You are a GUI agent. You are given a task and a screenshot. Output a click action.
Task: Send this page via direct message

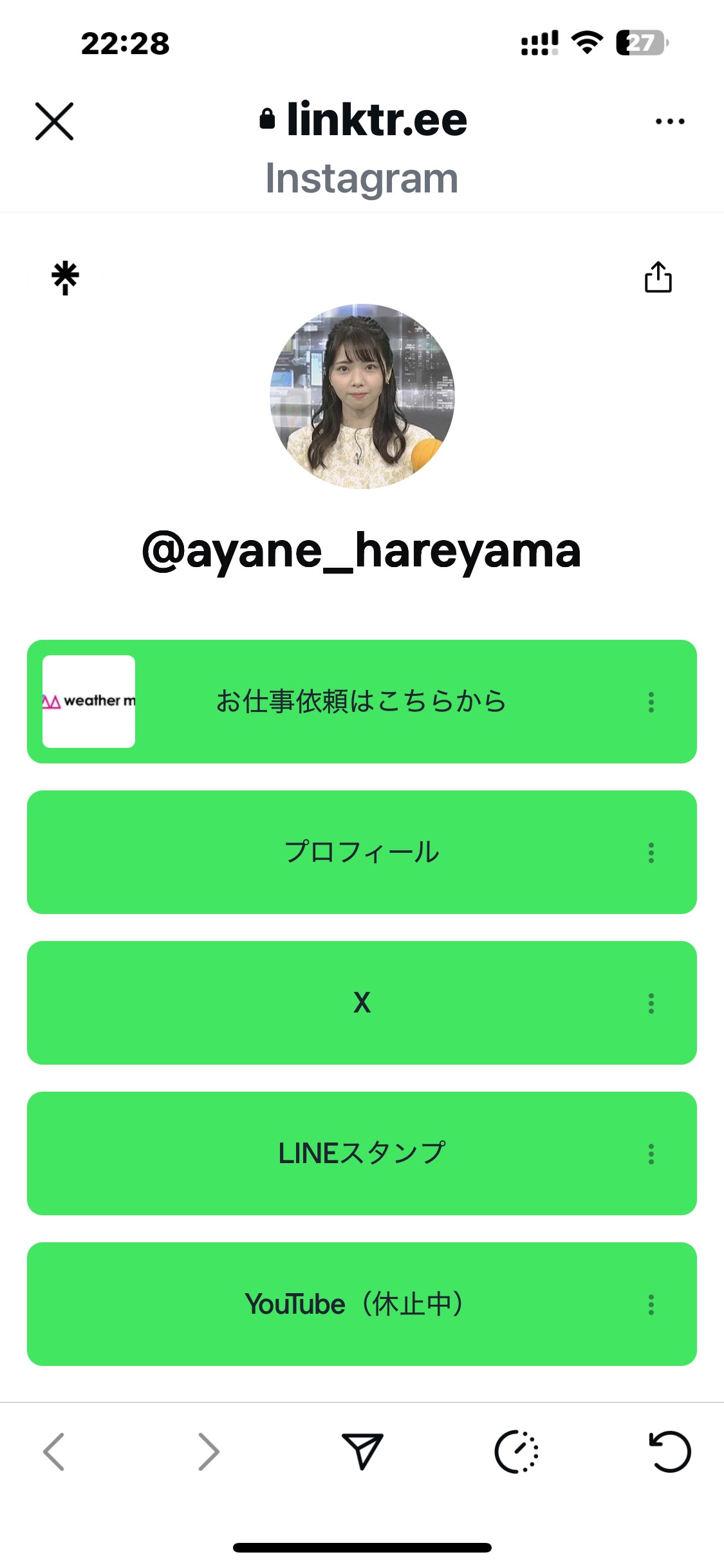362,1452
